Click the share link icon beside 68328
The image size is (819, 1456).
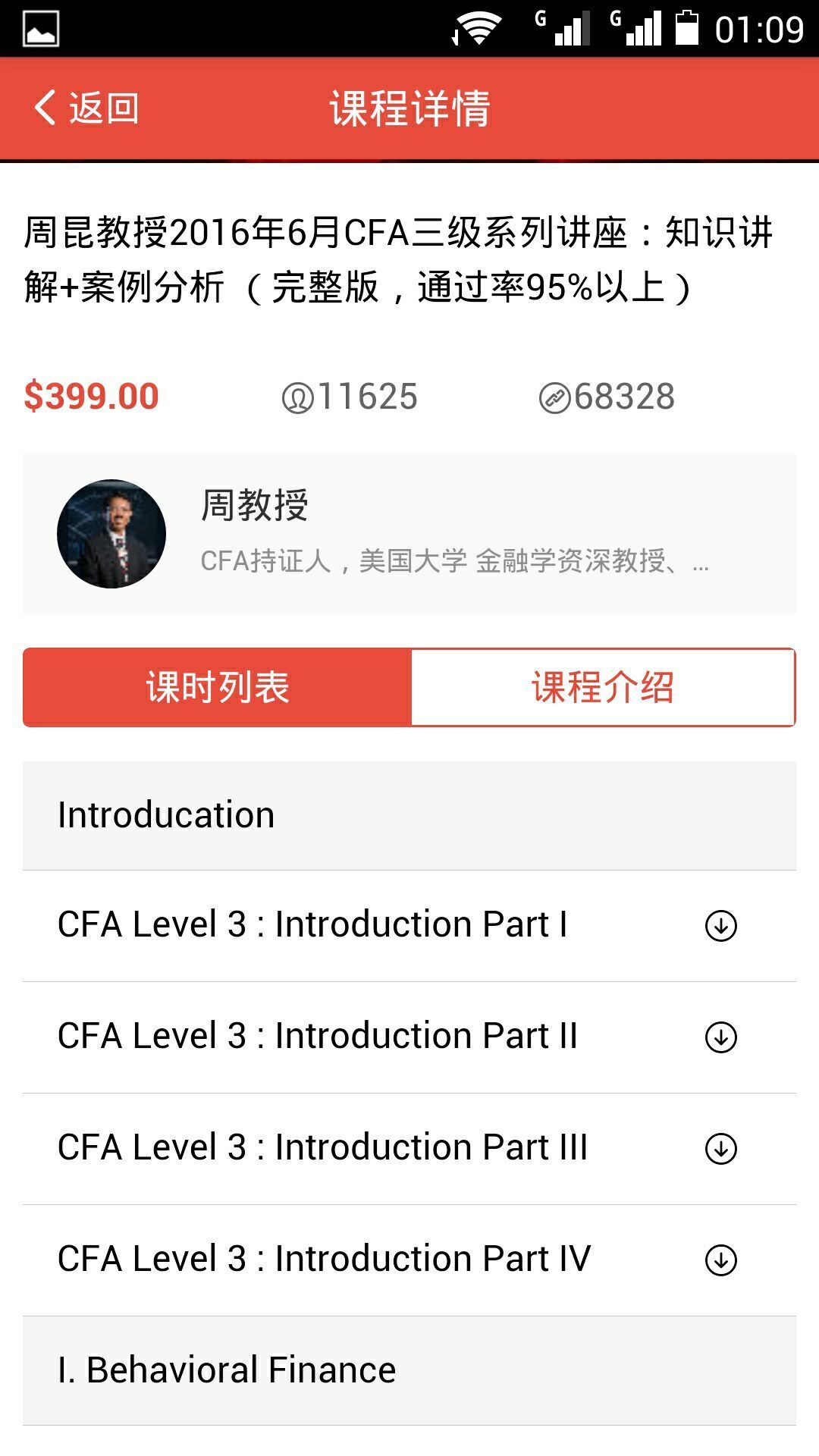coord(556,394)
